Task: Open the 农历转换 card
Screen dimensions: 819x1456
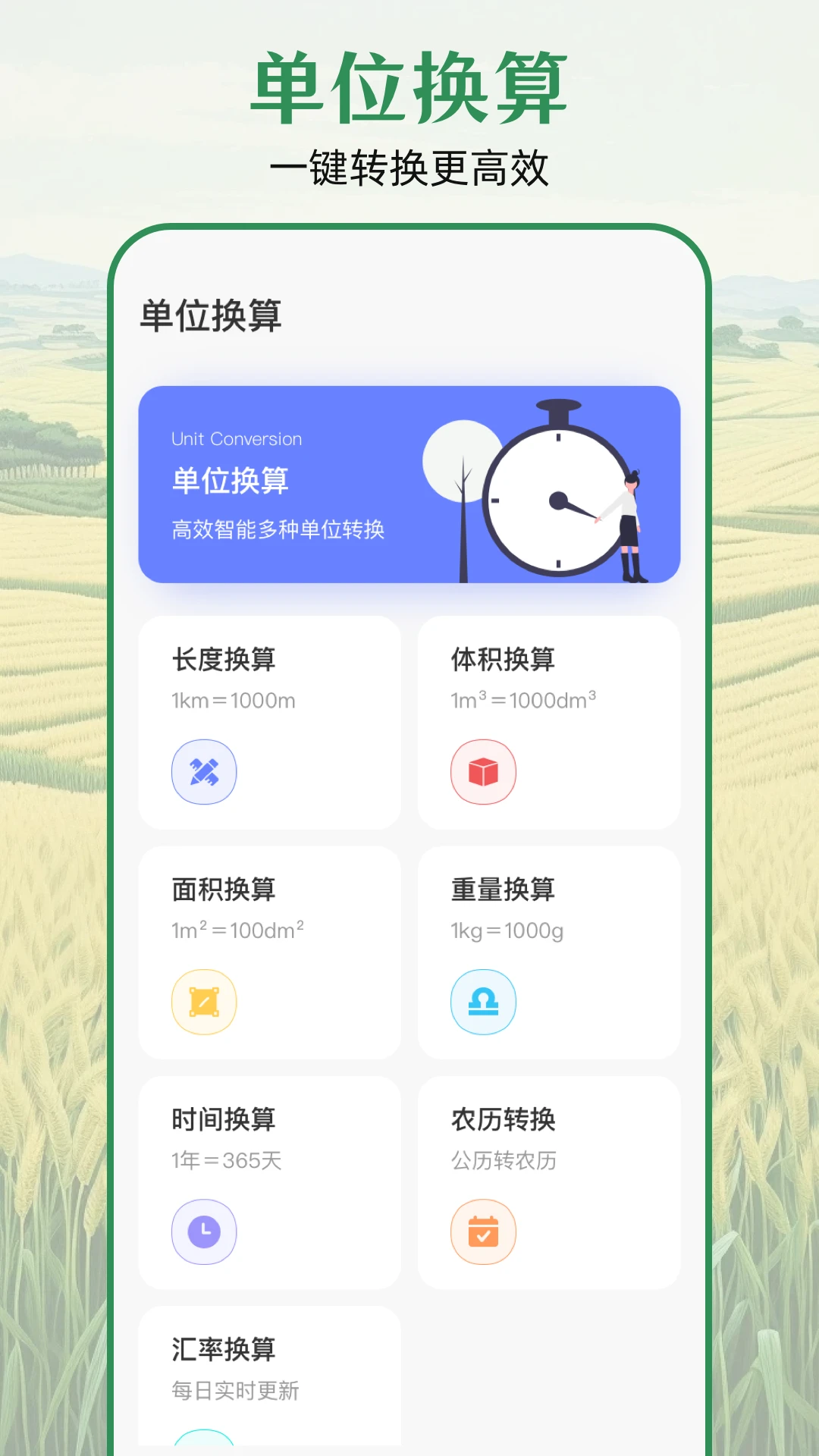Action: tap(549, 1181)
